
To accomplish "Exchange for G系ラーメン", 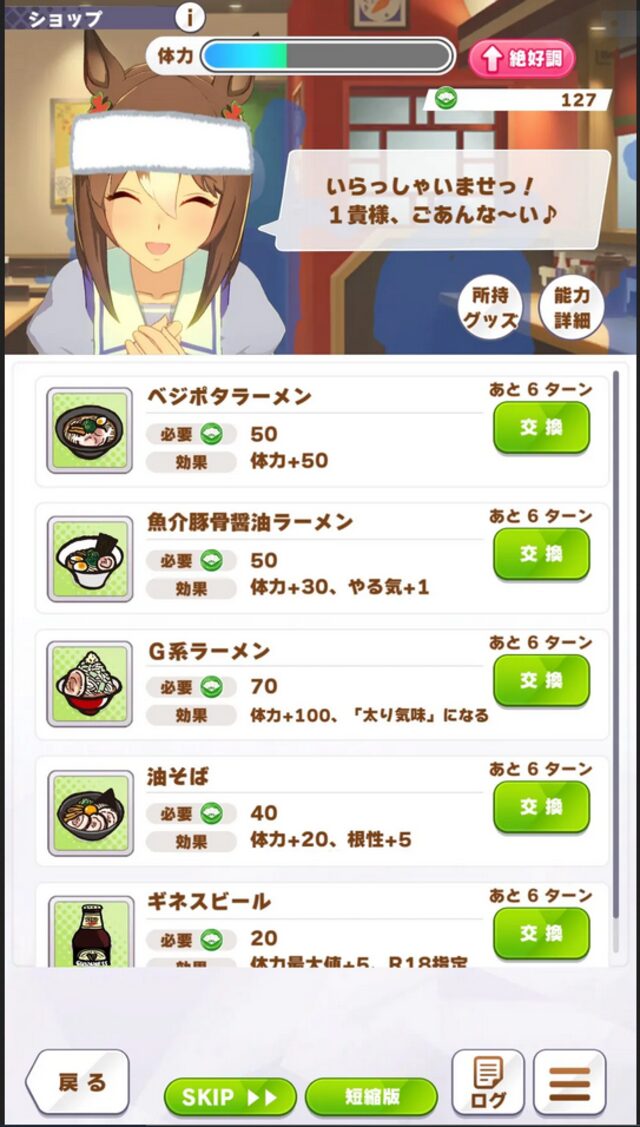I will pos(541,681).
